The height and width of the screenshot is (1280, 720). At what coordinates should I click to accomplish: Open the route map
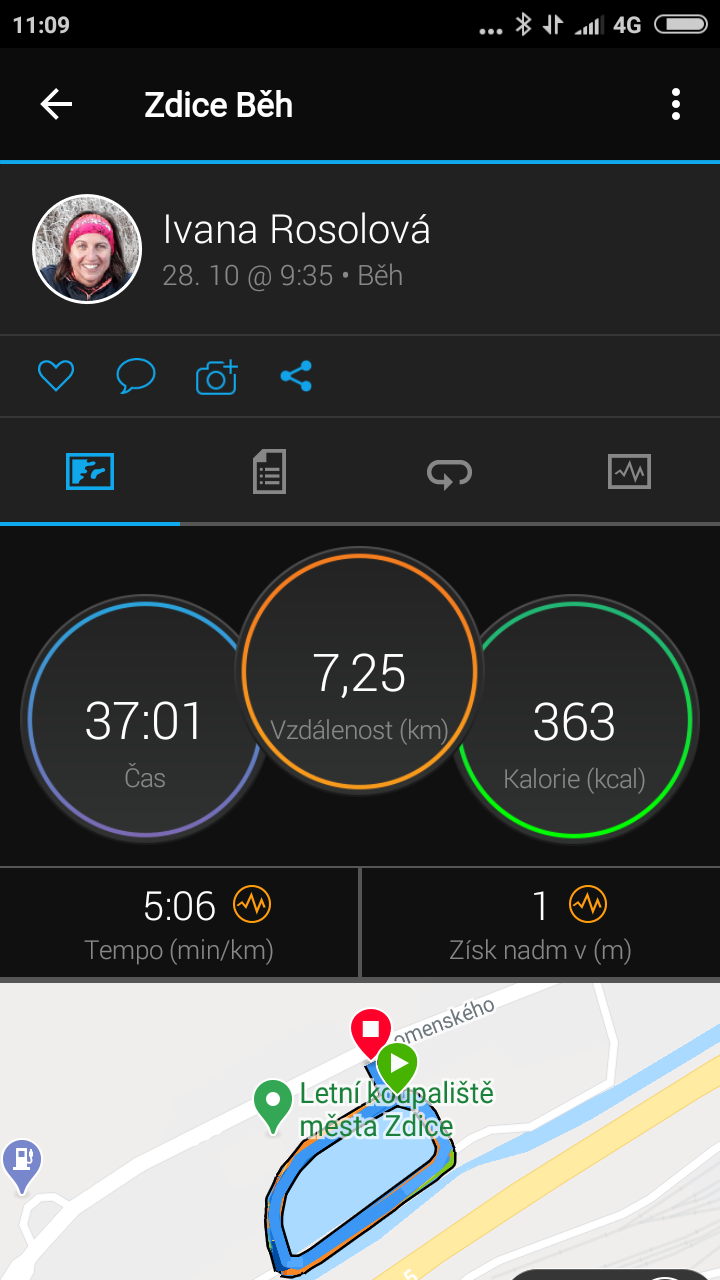point(360,1131)
